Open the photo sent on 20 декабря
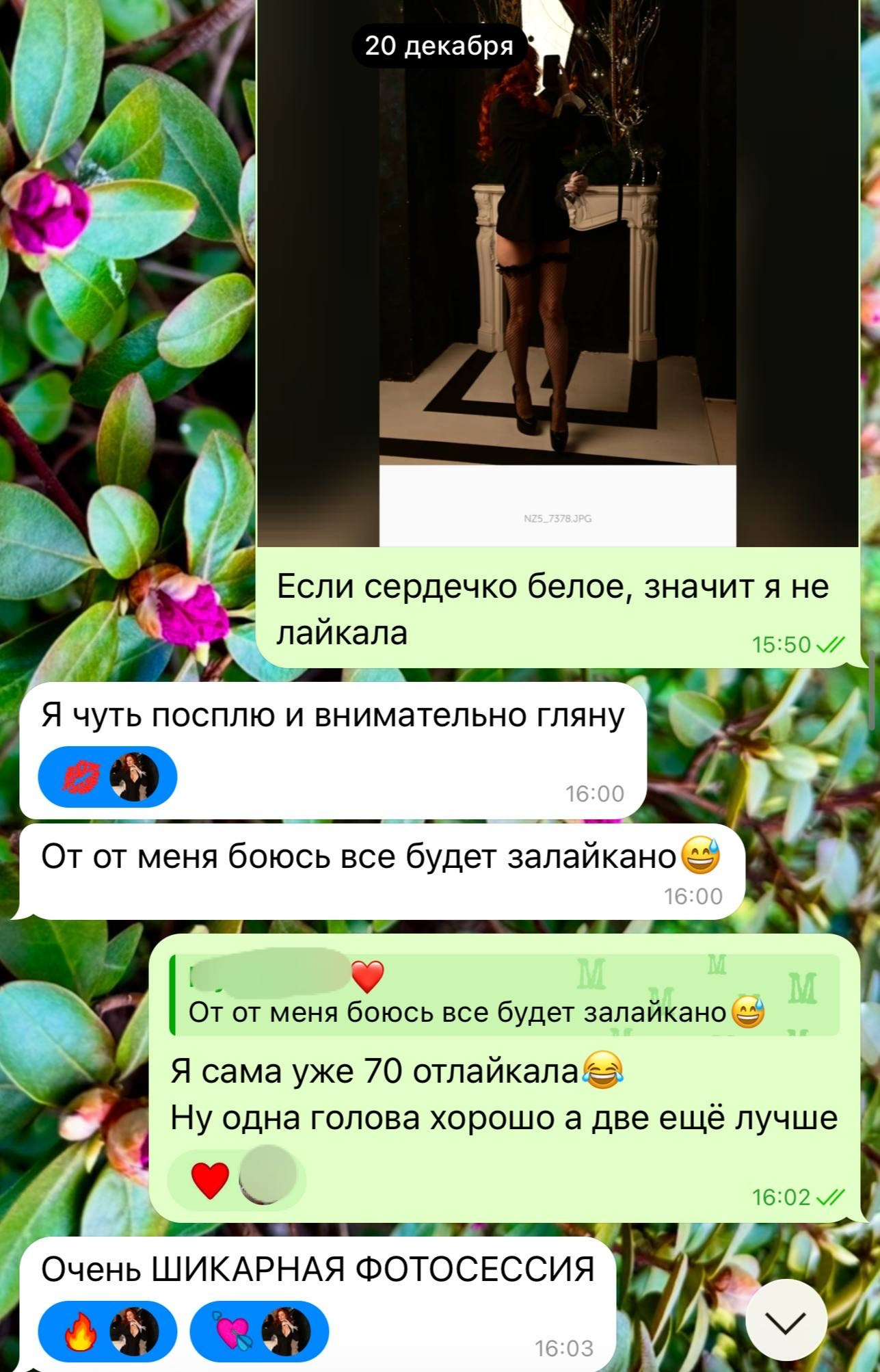Screen dimensions: 880x1372 click(557, 274)
